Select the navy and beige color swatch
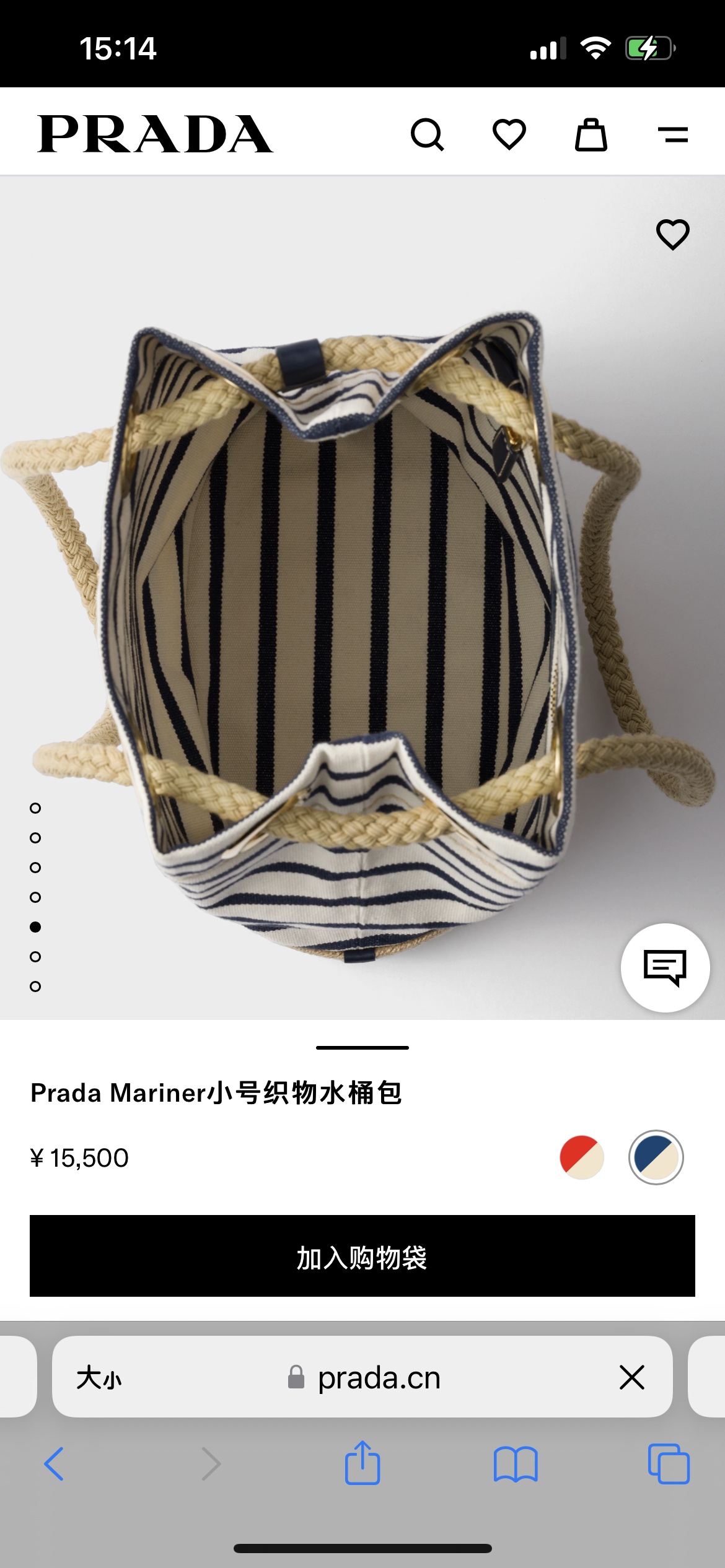725x1568 pixels. pyautogui.click(x=656, y=1157)
